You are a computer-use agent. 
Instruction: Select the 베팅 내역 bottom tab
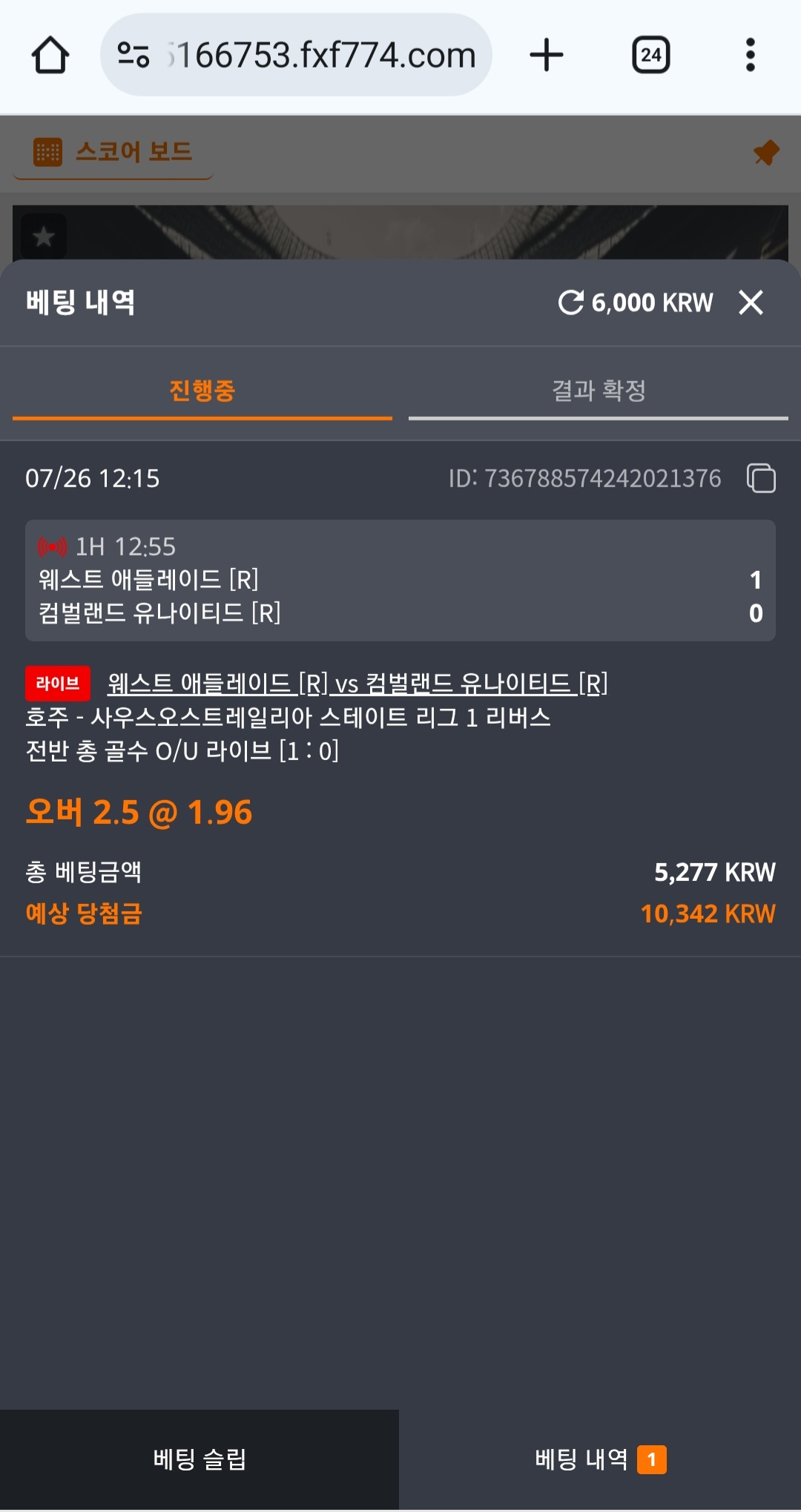coord(599,1459)
